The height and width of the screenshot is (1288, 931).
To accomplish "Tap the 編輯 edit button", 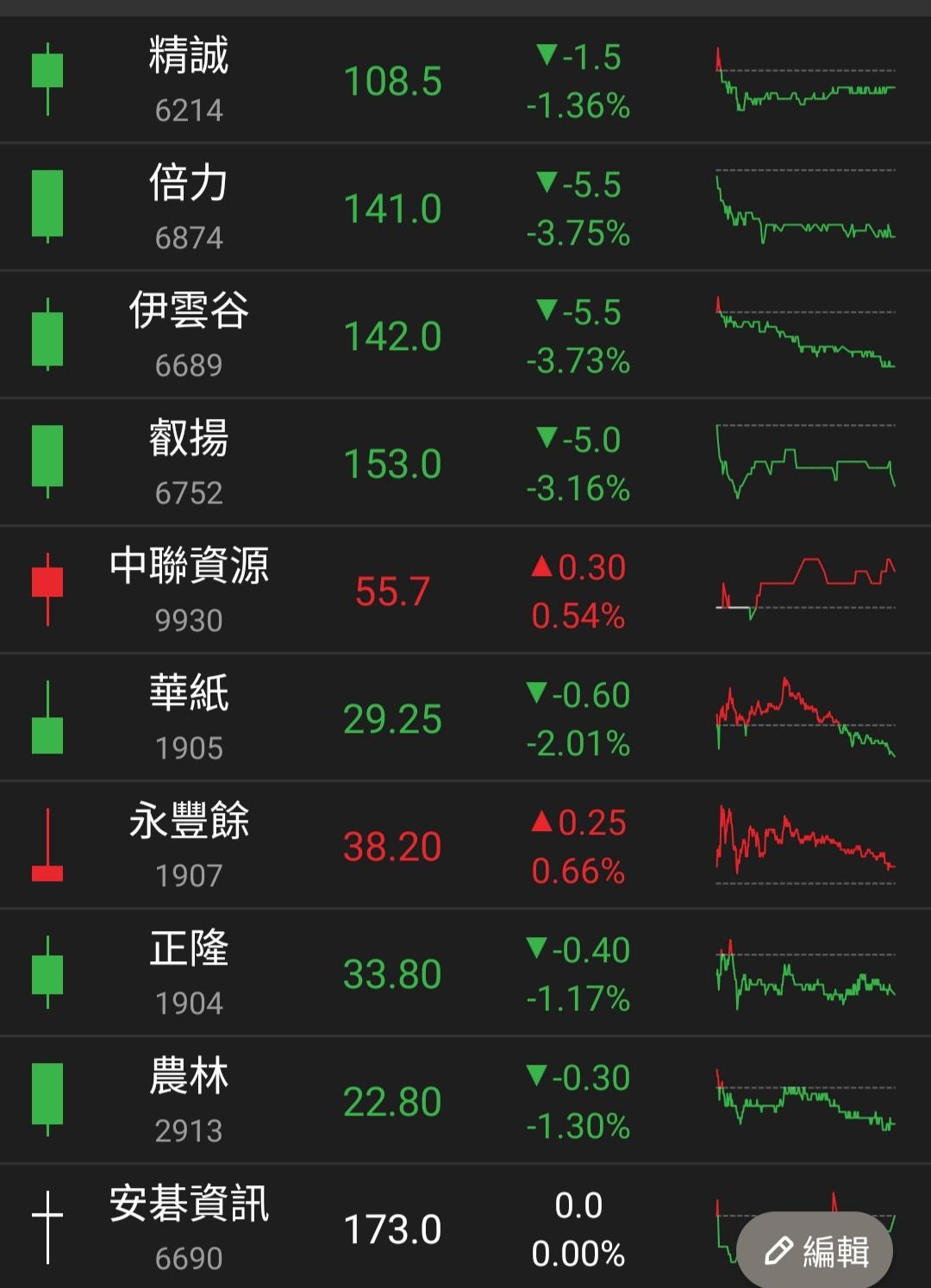I will [x=815, y=1251].
